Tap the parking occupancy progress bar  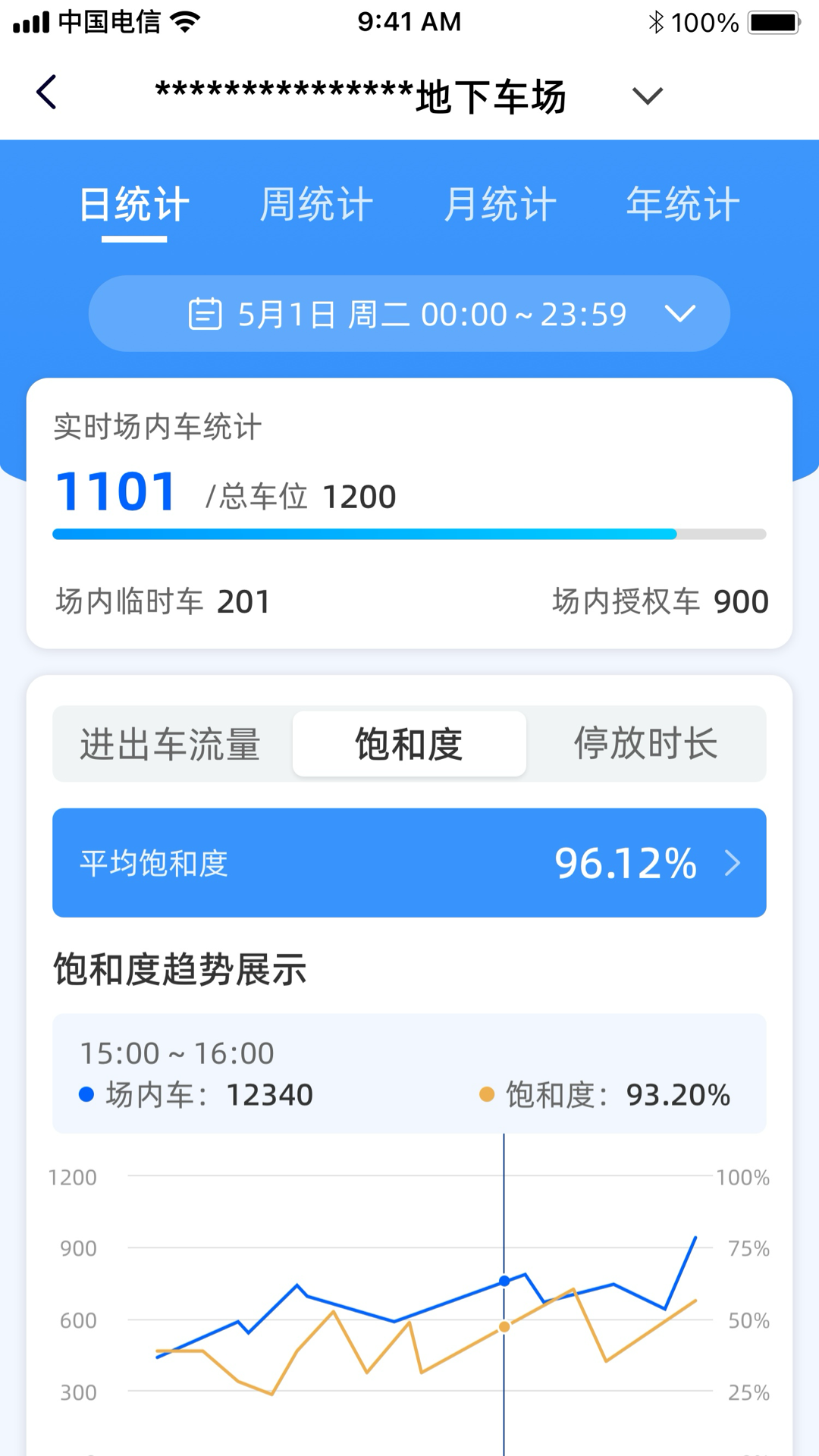click(x=409, y=534)
